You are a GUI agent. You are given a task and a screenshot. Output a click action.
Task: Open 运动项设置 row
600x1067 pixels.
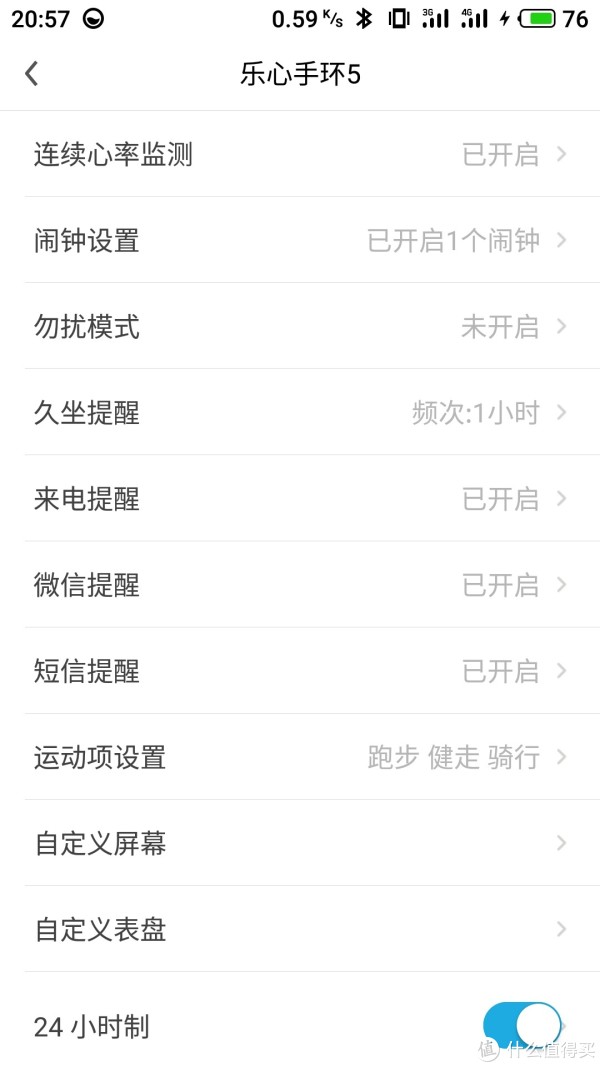[x=300, y=757]
